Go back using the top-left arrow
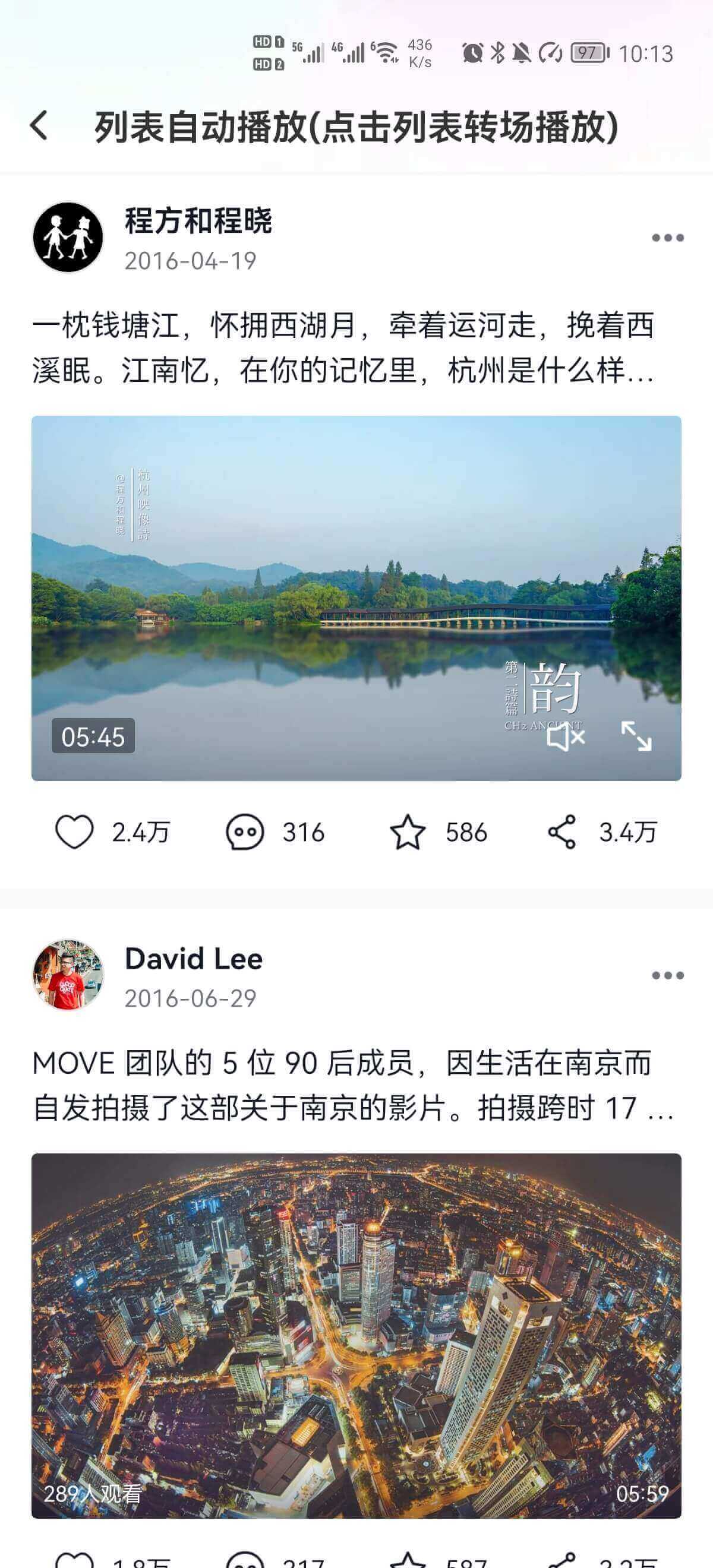 (39, 127)
